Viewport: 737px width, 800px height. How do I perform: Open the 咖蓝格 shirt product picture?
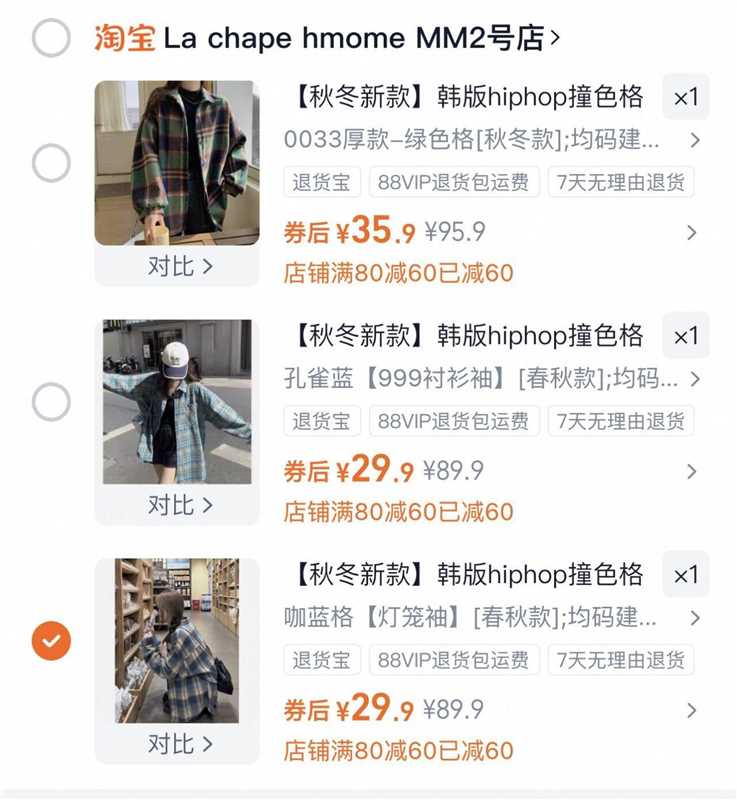177,640
